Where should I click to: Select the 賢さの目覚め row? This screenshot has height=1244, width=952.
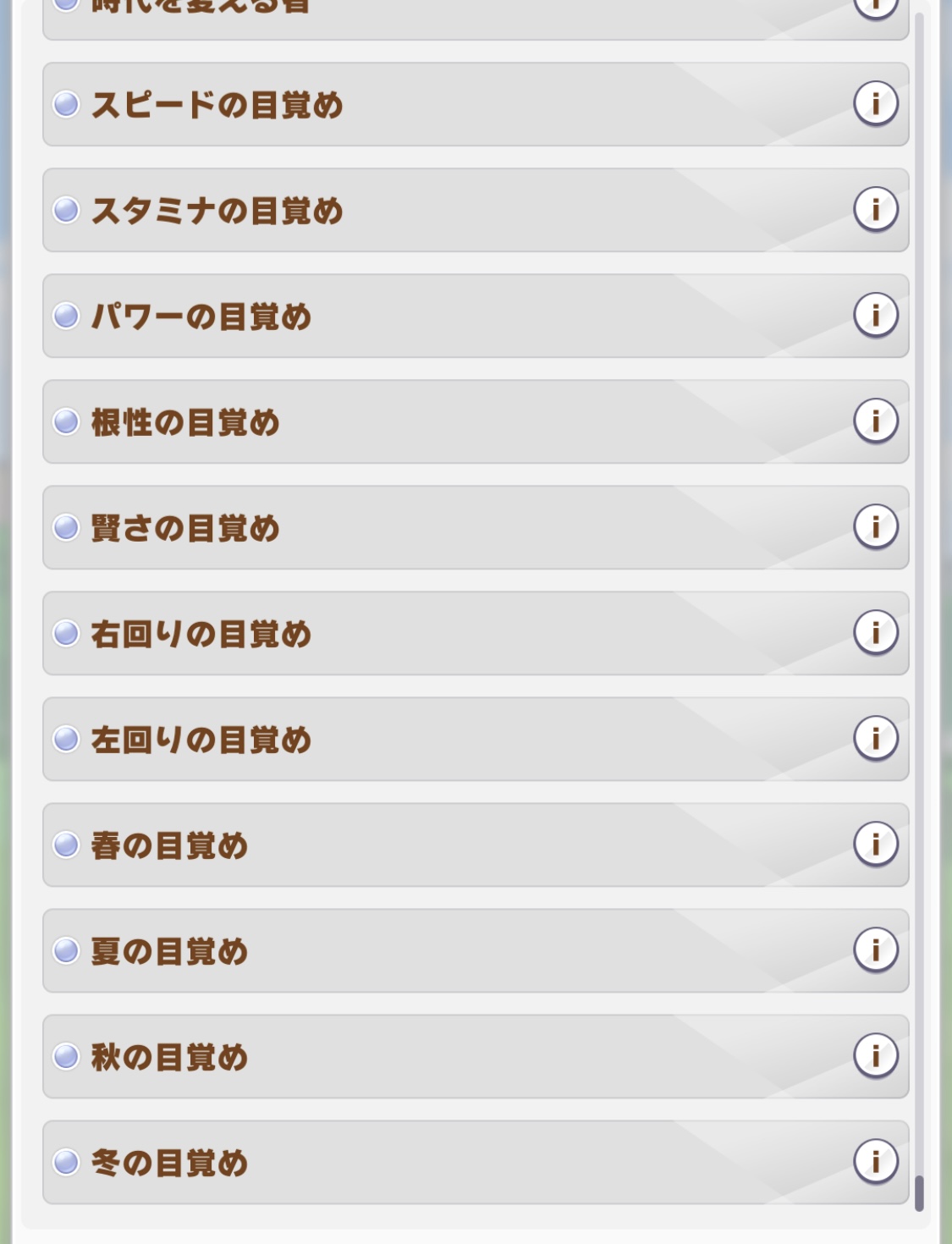point(185,528)
